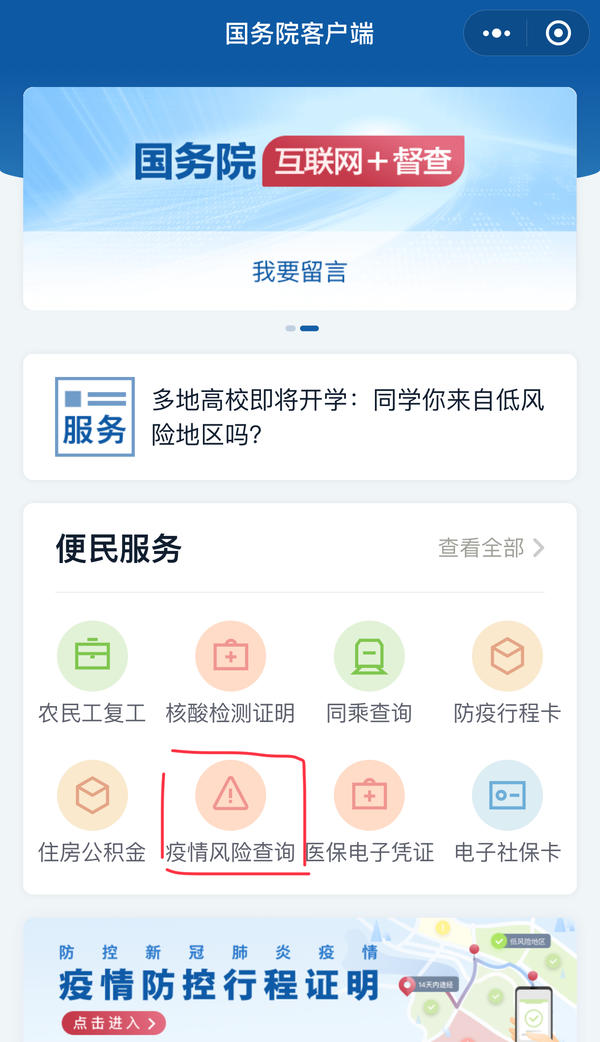600x1042 pixels.
Task: Read the 多地高校即将开学 service article
Action: point(348,417)
